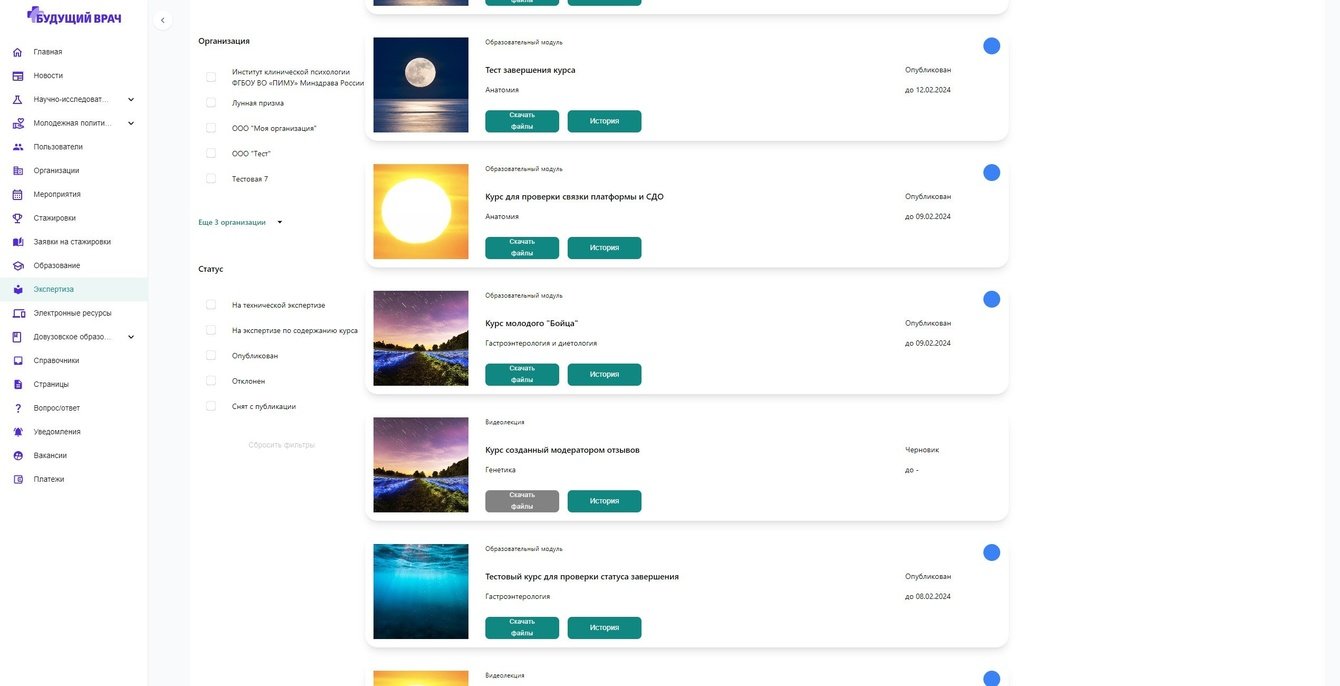The image size is (1340, 686).
Task: View История of Курс молодого "Бойца"
Action: tap(604, 374)
